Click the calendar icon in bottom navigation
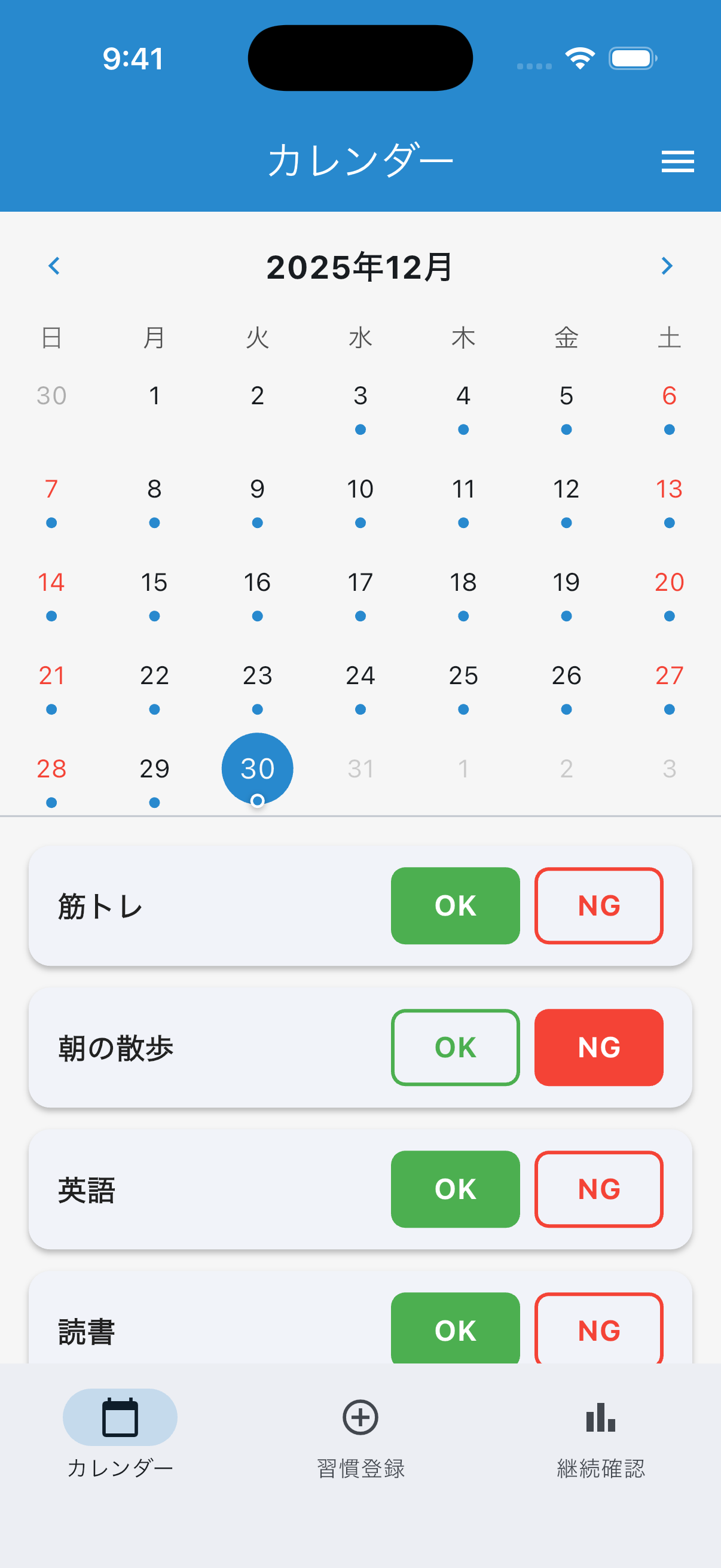 tap(120, 1418)
